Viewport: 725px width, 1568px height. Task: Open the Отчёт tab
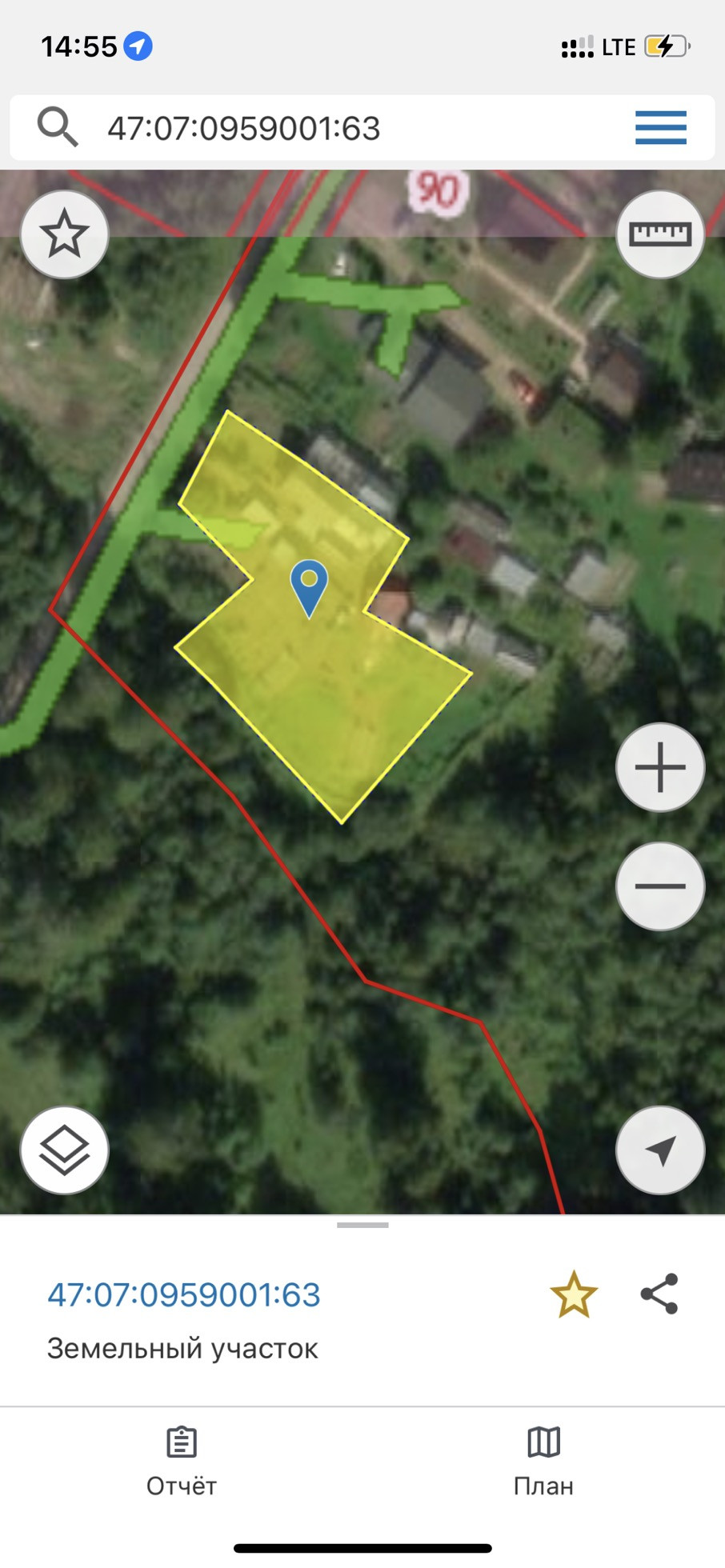(x=182, y=1462)
